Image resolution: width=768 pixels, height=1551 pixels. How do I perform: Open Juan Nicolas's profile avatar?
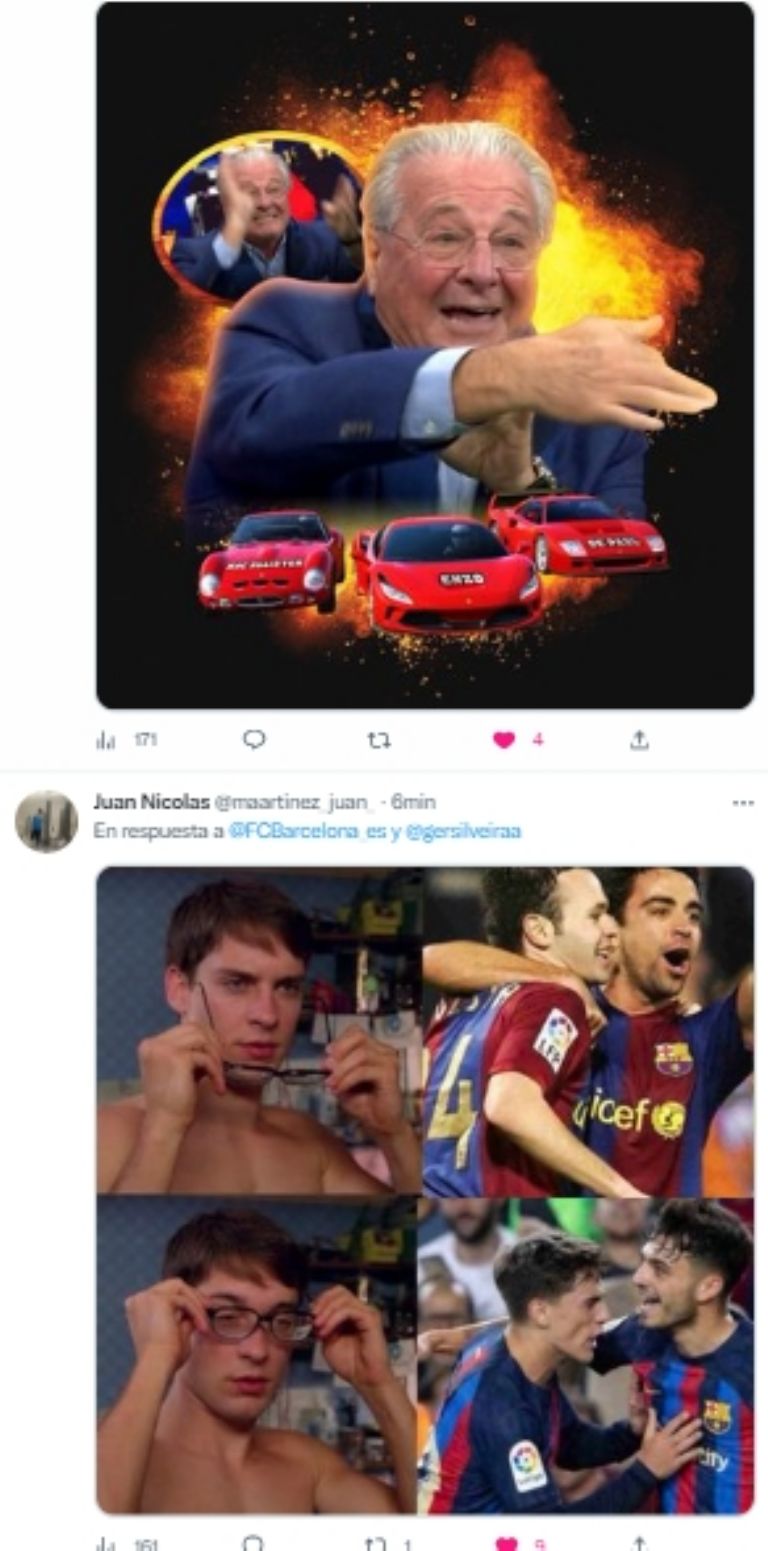pos(46,821)
